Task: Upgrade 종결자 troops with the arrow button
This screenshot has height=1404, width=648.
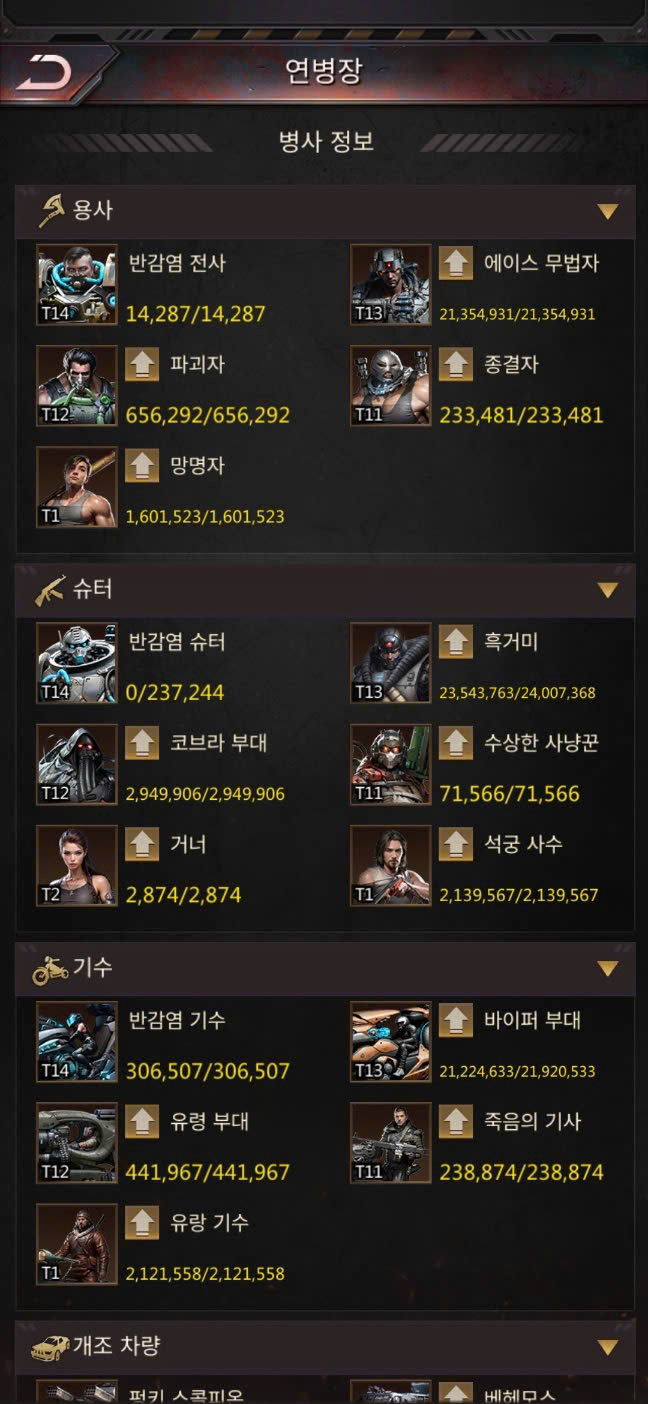Action: point(456,364)
